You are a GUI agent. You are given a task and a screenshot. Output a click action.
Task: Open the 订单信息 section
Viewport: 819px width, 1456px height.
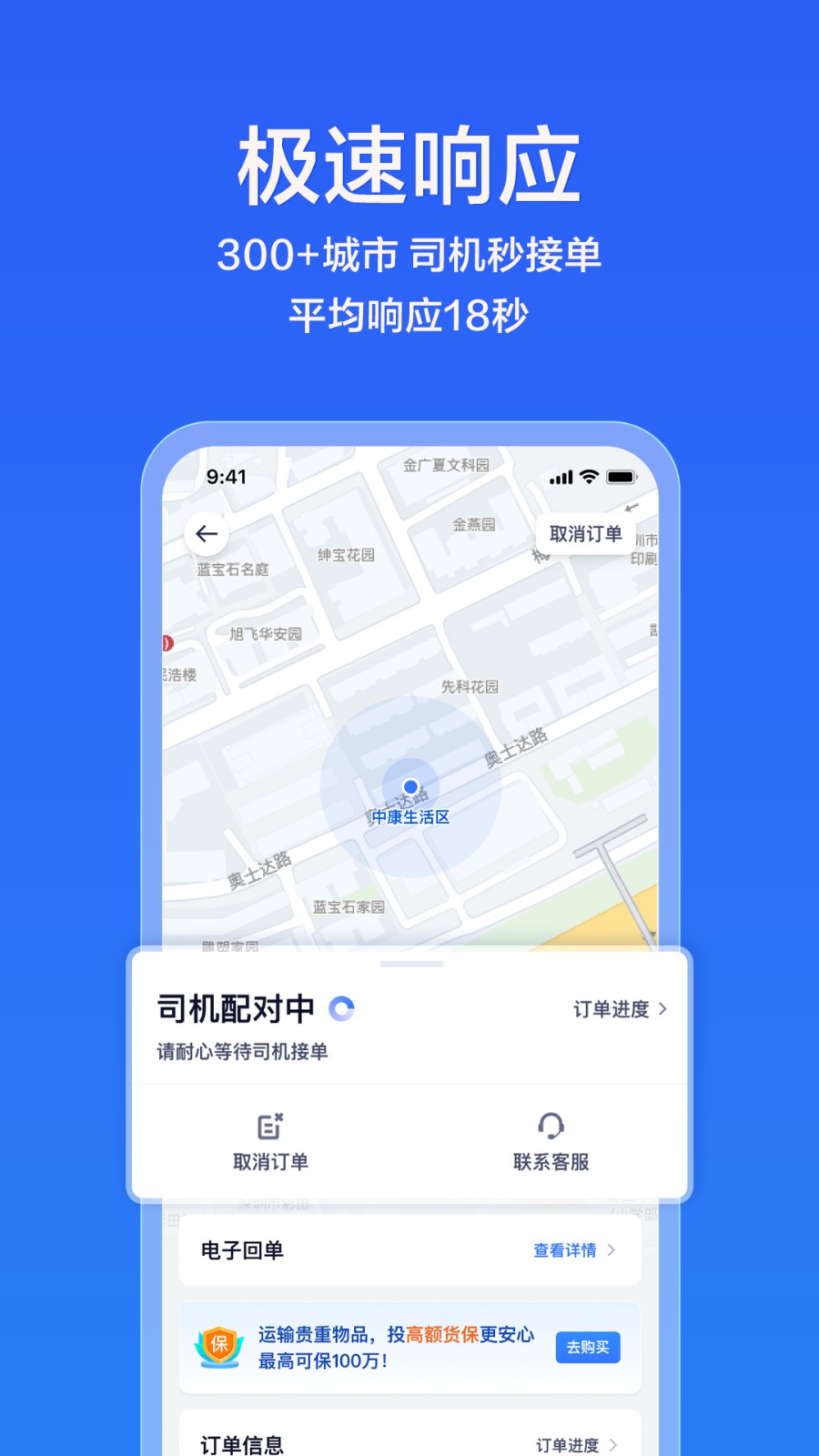click(x=242, y=1443)
